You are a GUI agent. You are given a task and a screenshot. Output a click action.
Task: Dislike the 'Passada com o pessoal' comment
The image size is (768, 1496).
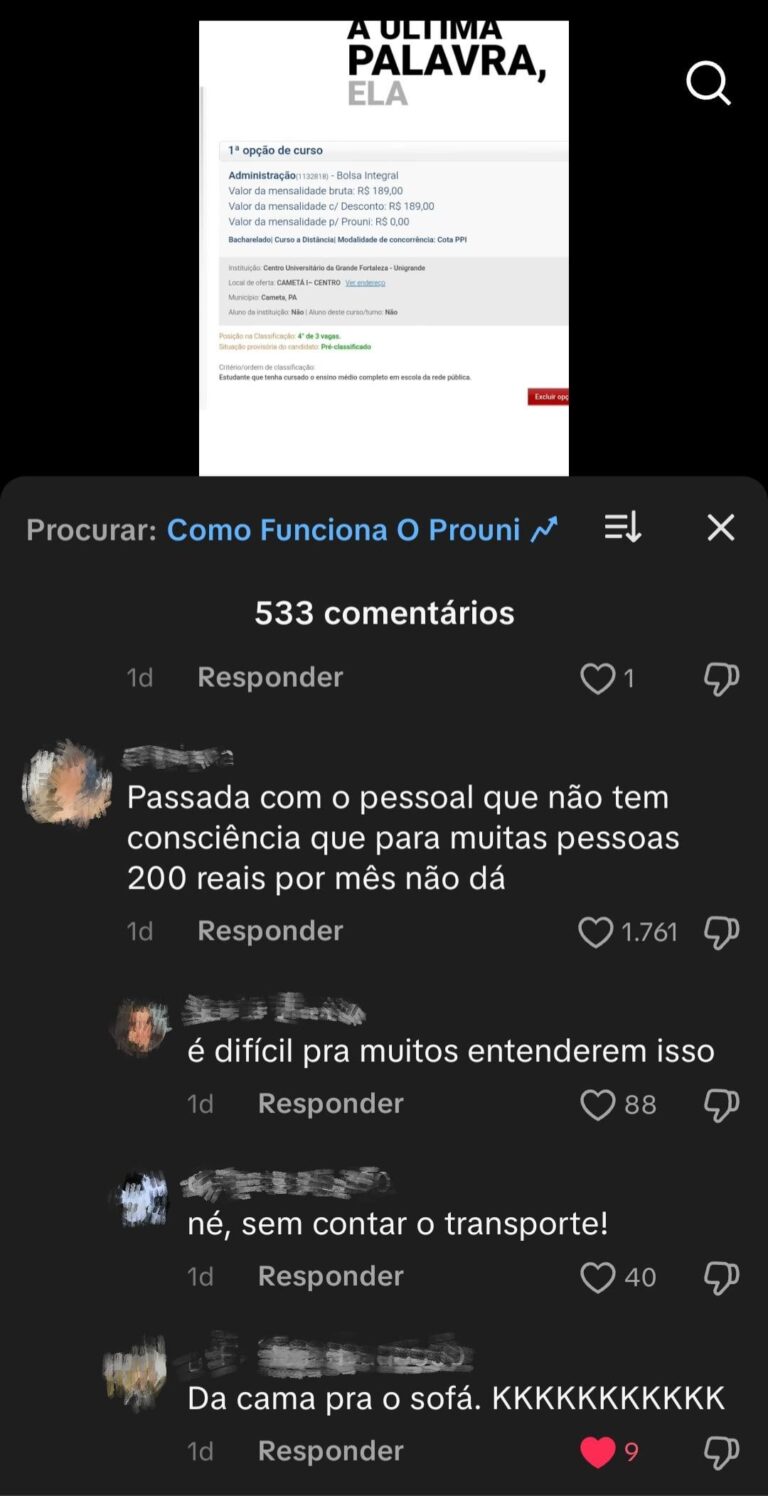pos(721,932)
